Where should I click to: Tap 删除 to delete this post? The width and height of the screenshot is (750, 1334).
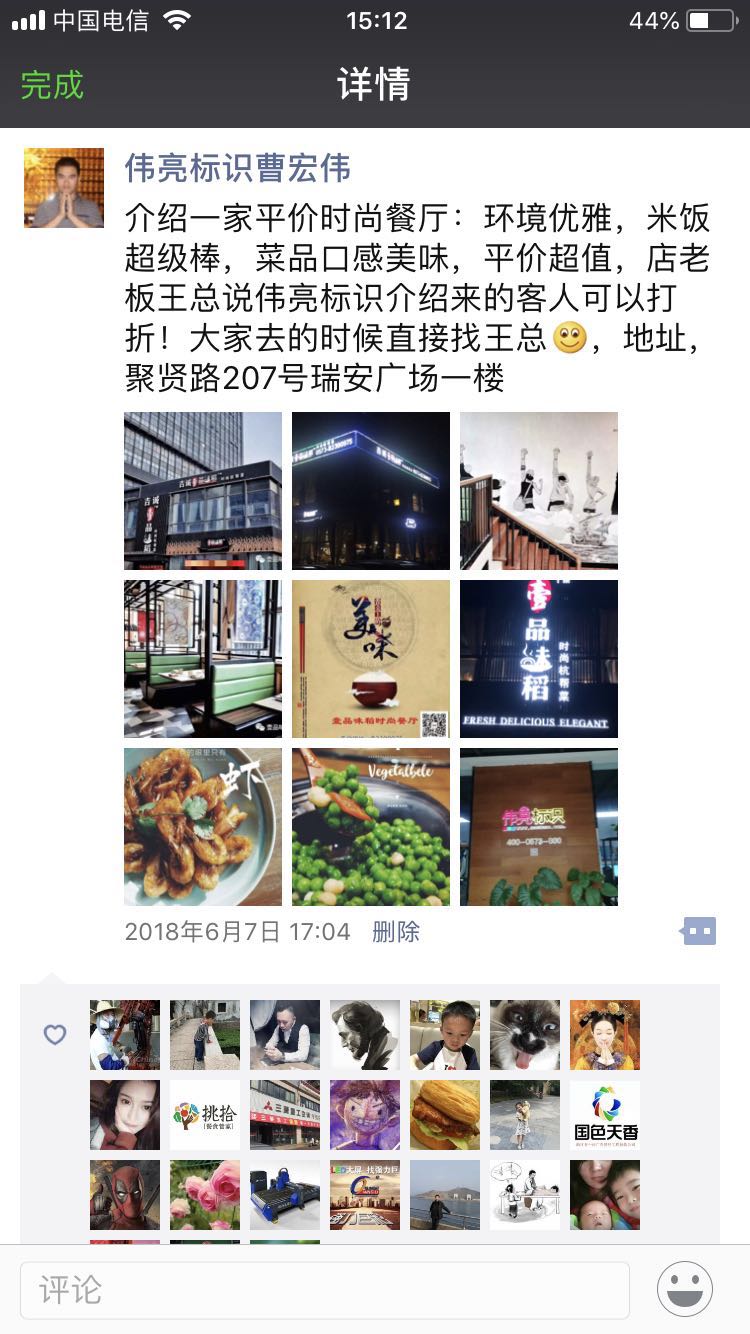tap(396, 932)
